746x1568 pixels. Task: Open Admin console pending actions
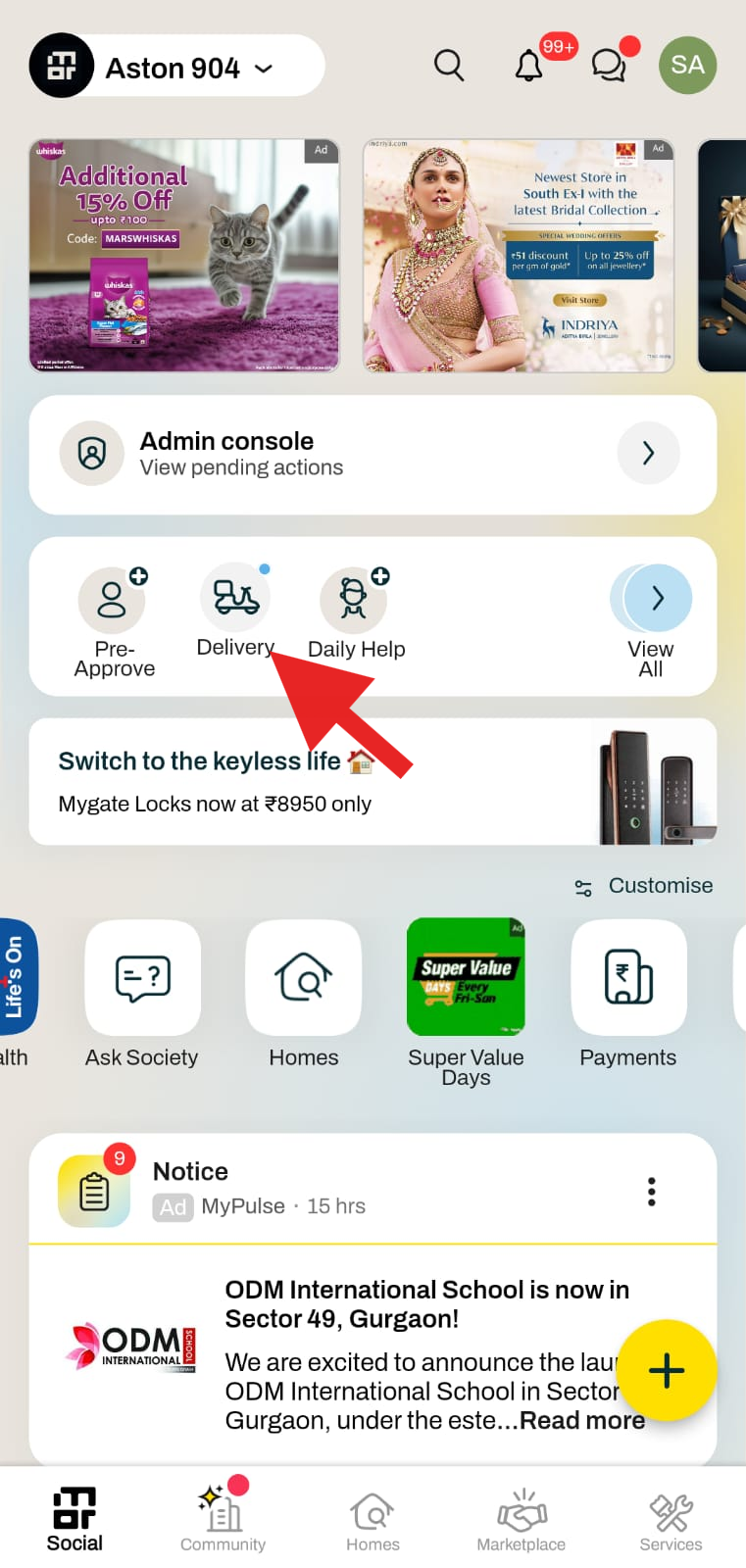tap(373, 454)
